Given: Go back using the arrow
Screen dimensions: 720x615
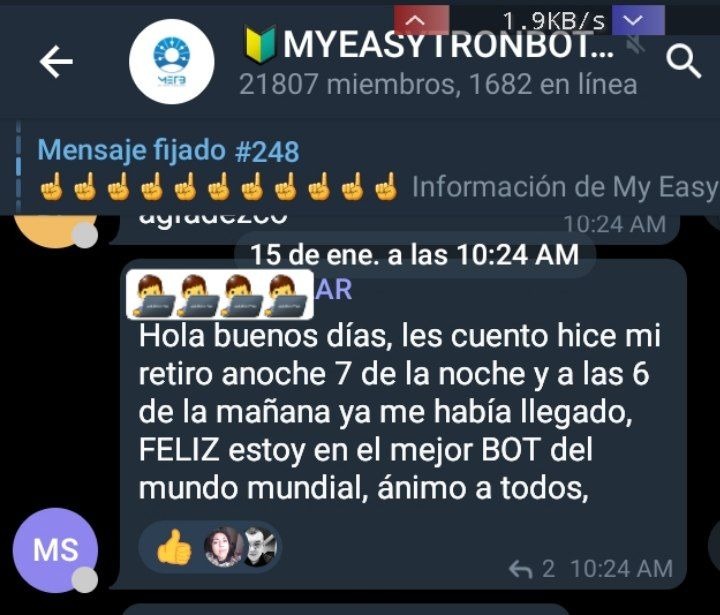Looking at the screenshot, I should [x=56, y=63].
